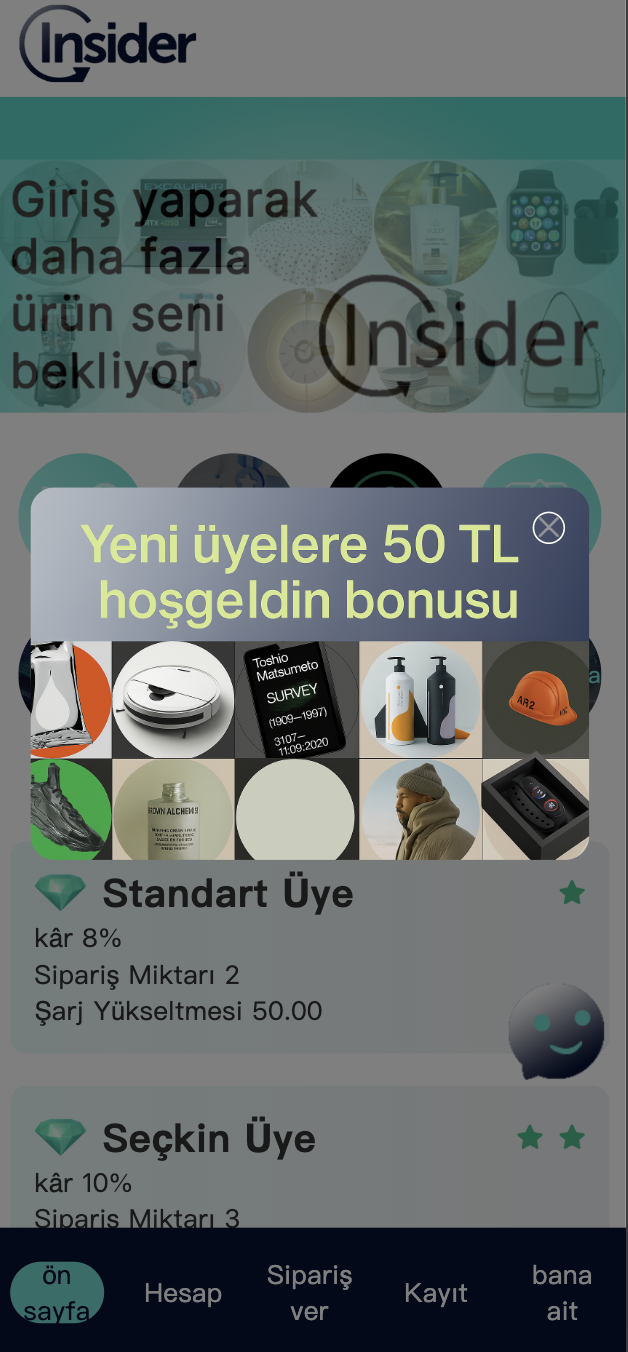Open the bana ait tab

tap(562, 1293)
